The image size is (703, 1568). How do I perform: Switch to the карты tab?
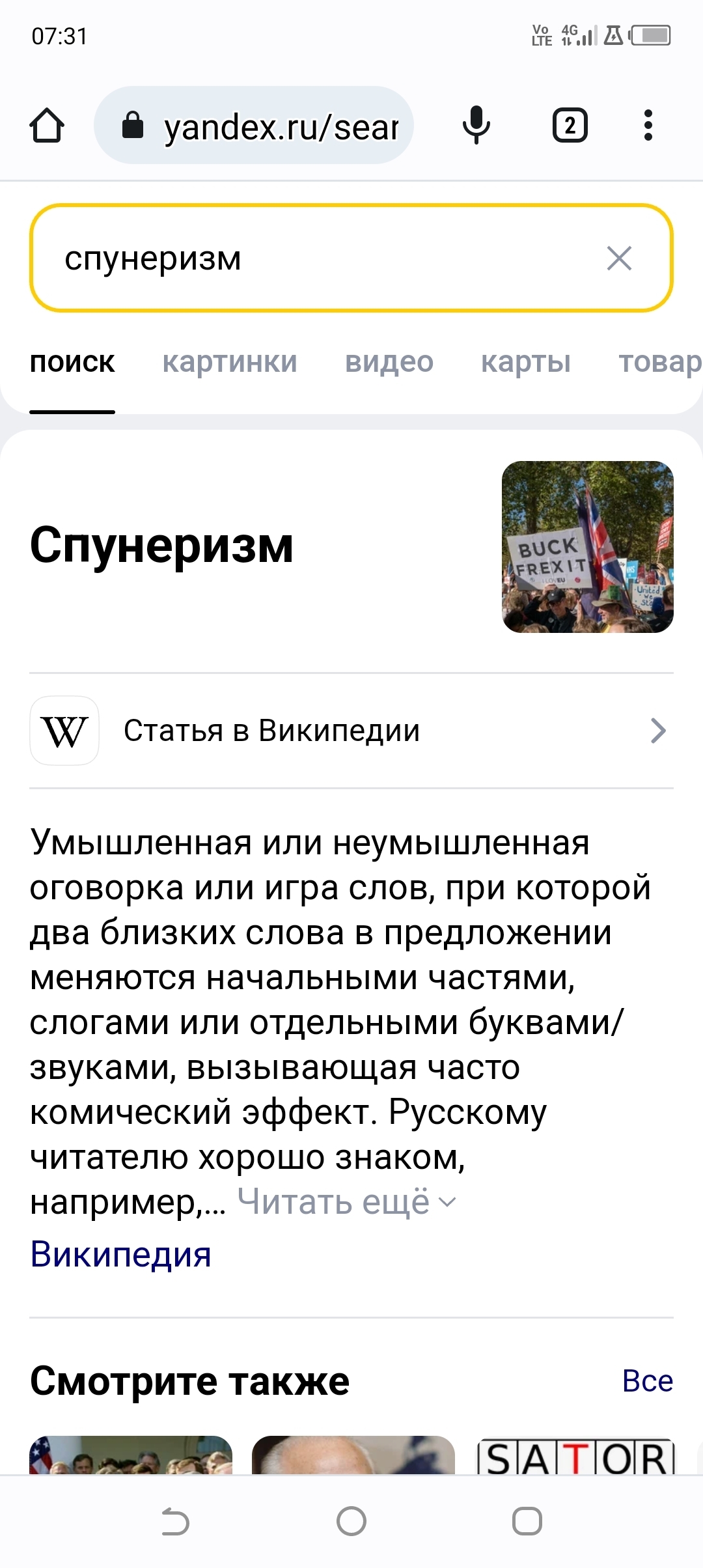pyautogui.click(x=526, y=362)
